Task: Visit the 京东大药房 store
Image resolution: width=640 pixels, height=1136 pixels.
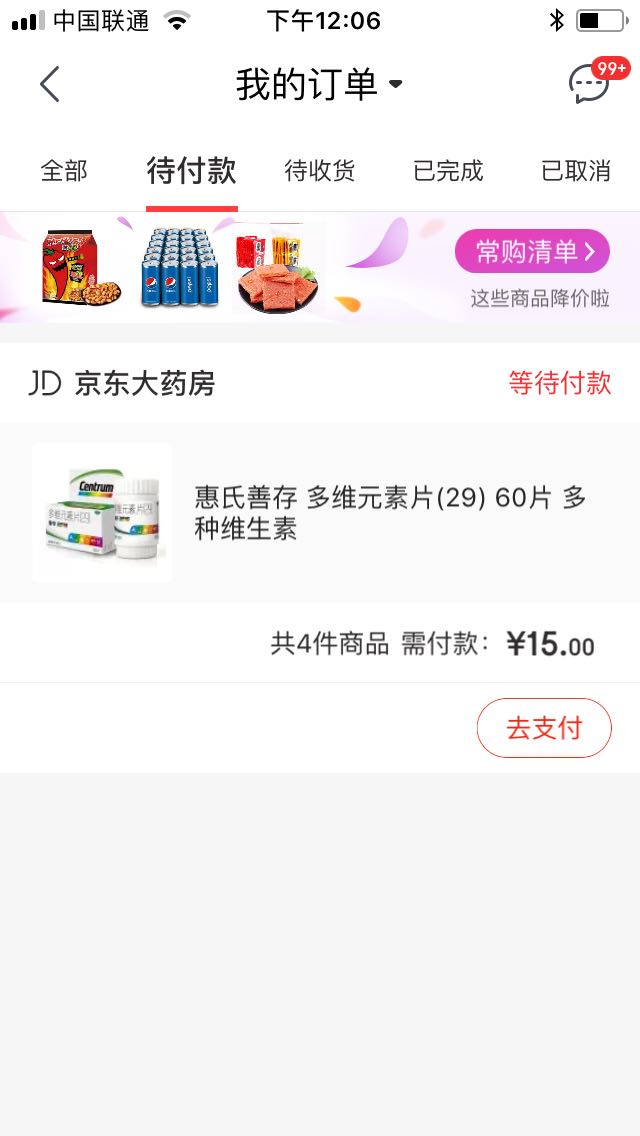Action: (x=145, y=383)
